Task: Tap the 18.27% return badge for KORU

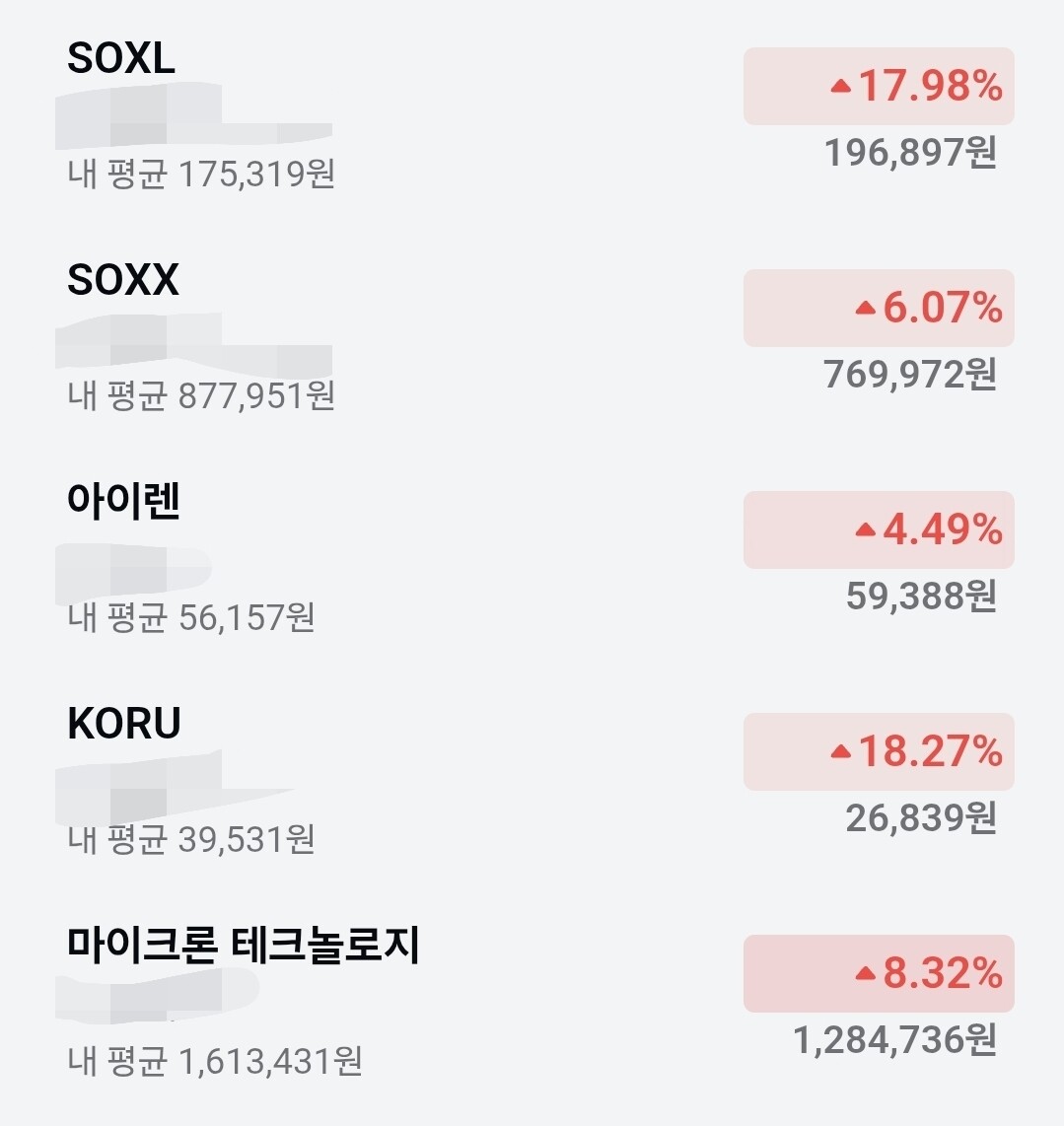Action: (x=879, y=752)
